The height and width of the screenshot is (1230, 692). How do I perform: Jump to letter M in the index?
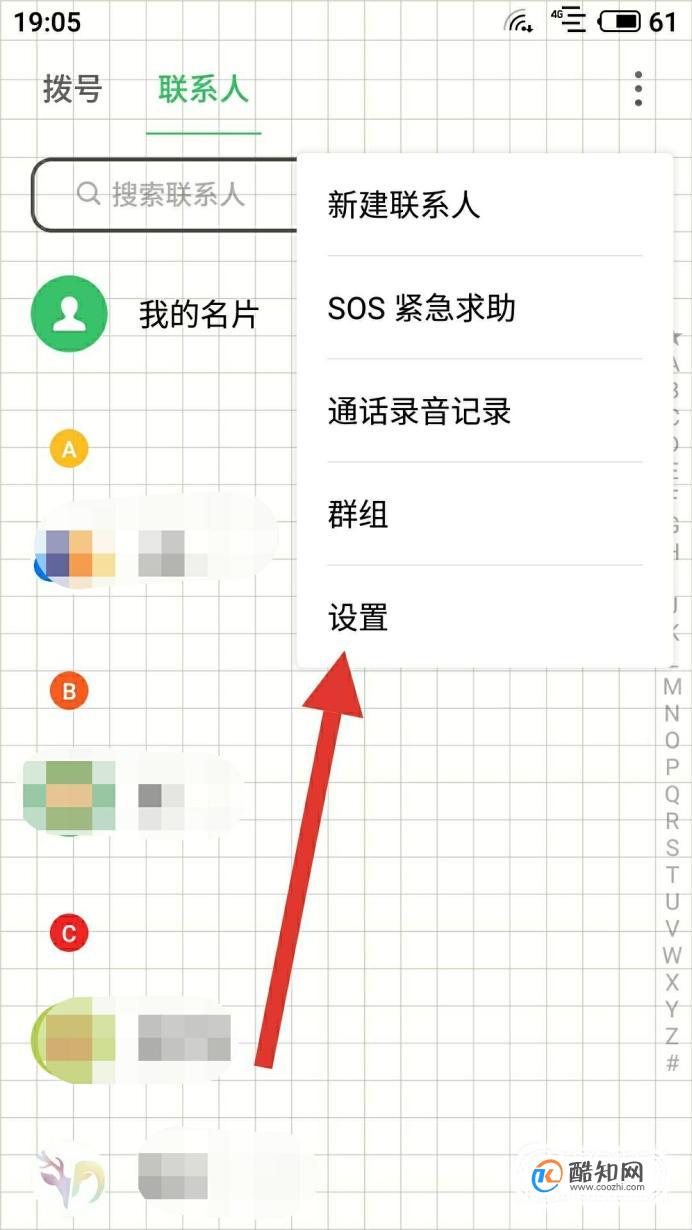pos(672,687)
